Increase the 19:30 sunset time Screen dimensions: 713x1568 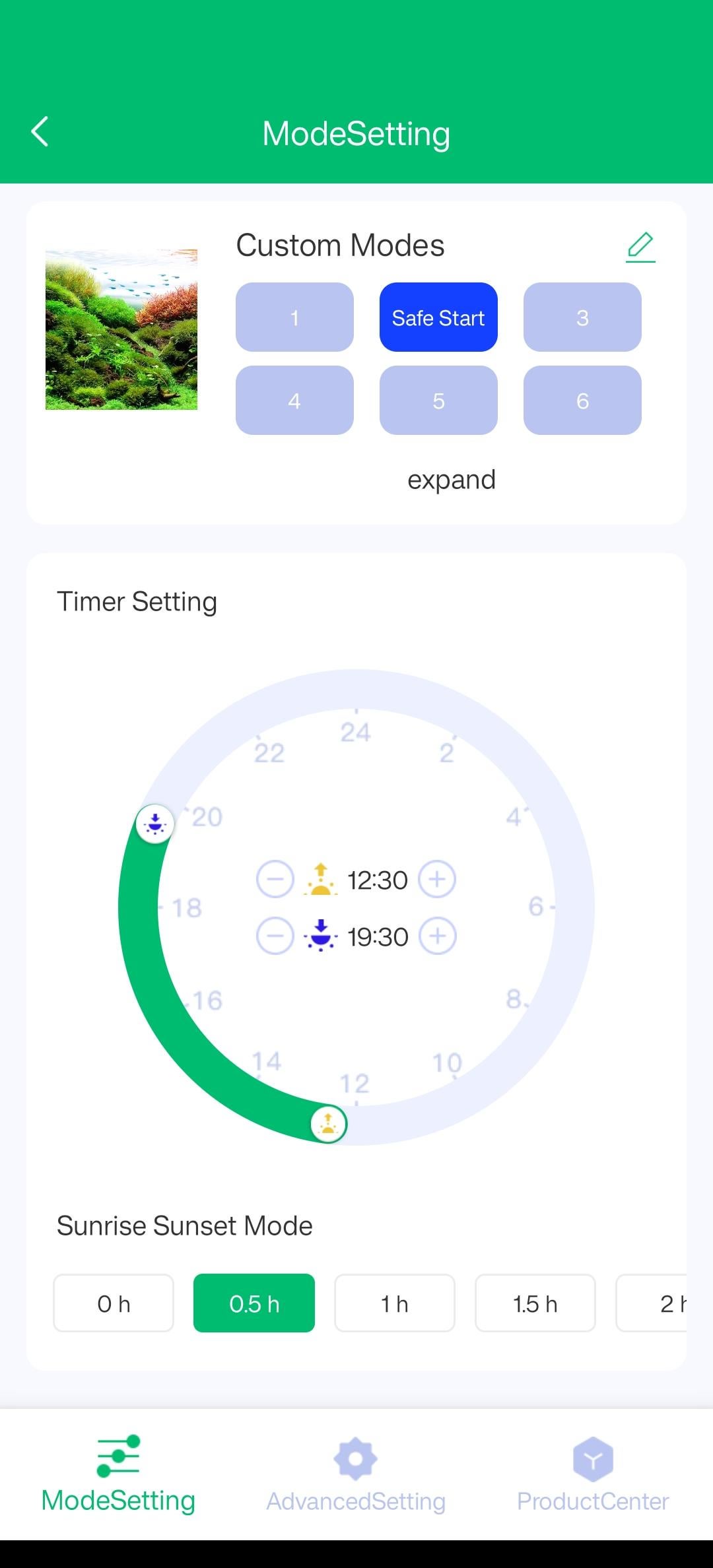pos(437,936)
